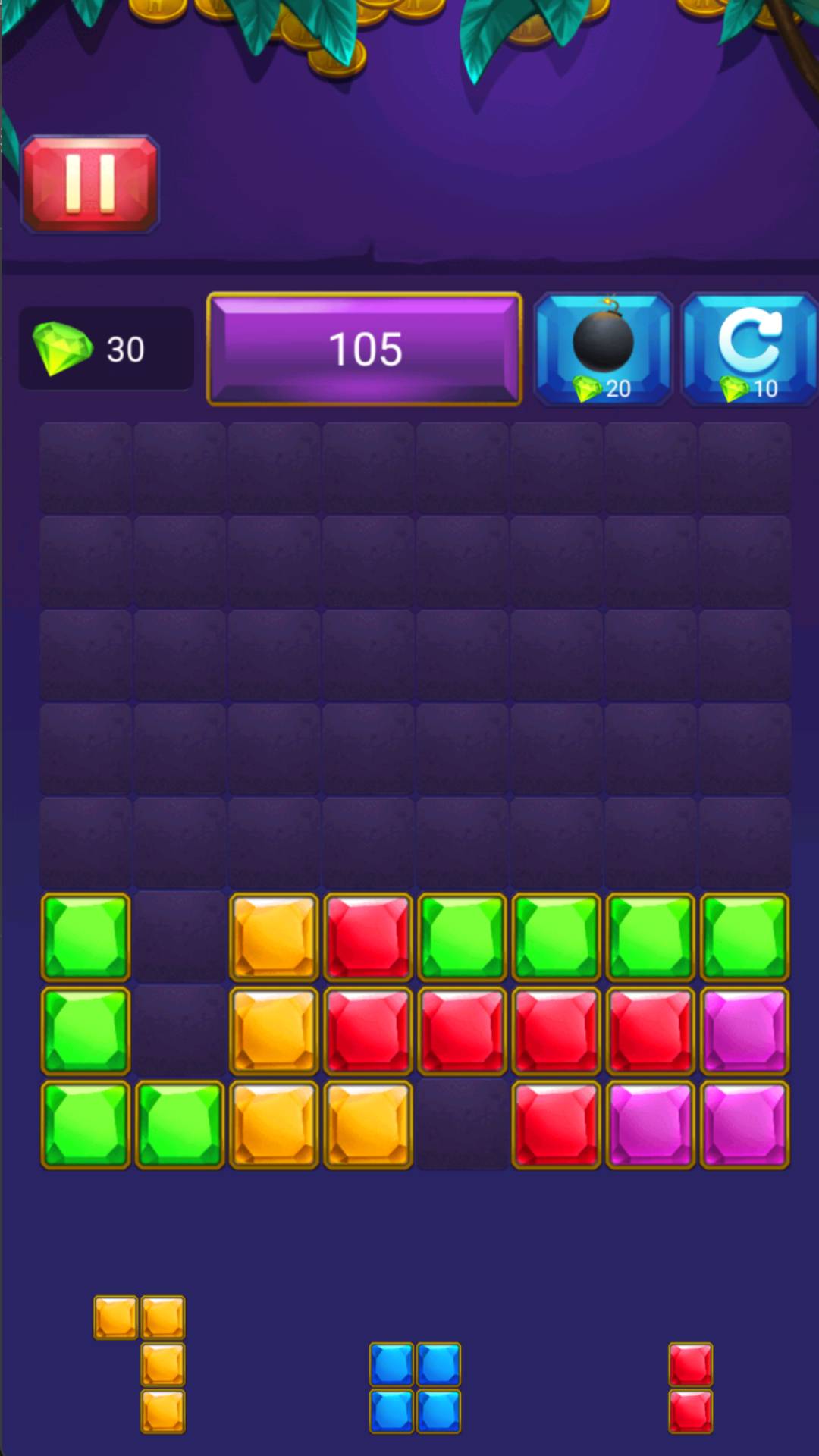Select the blue square piece

pos(415,1387)
